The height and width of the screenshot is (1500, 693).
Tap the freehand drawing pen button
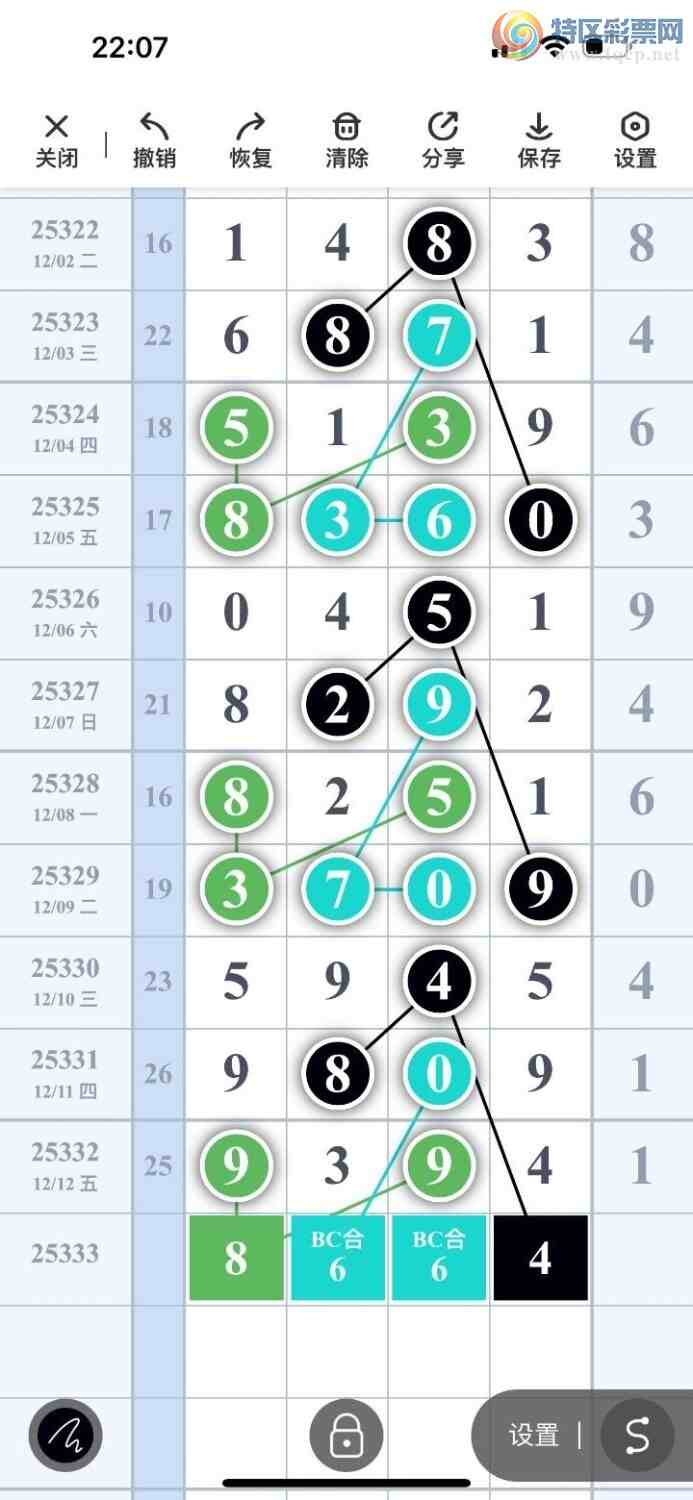pyautogui.click(x=65, y=1435)
